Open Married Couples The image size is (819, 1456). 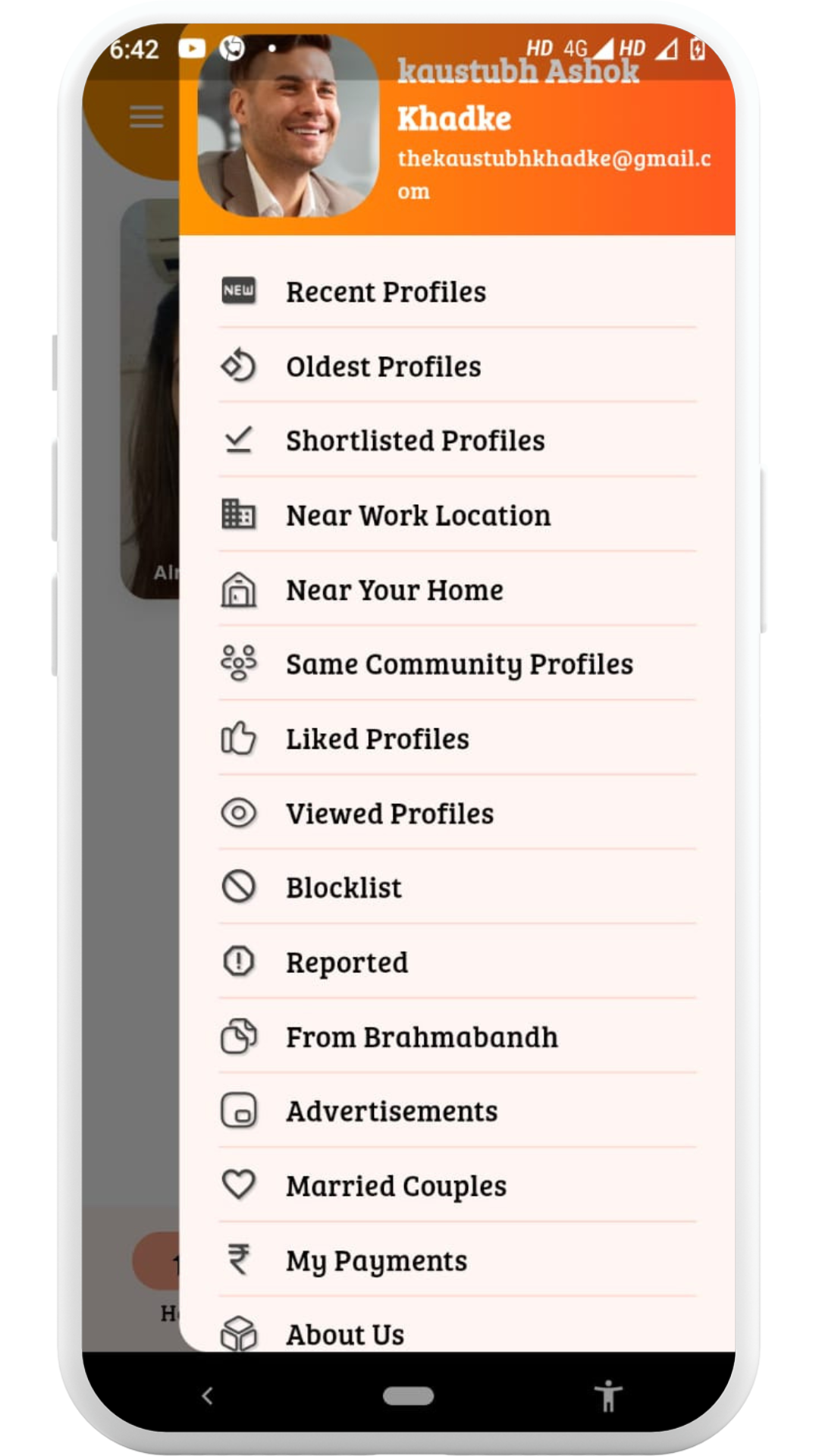pos(396,1185)
